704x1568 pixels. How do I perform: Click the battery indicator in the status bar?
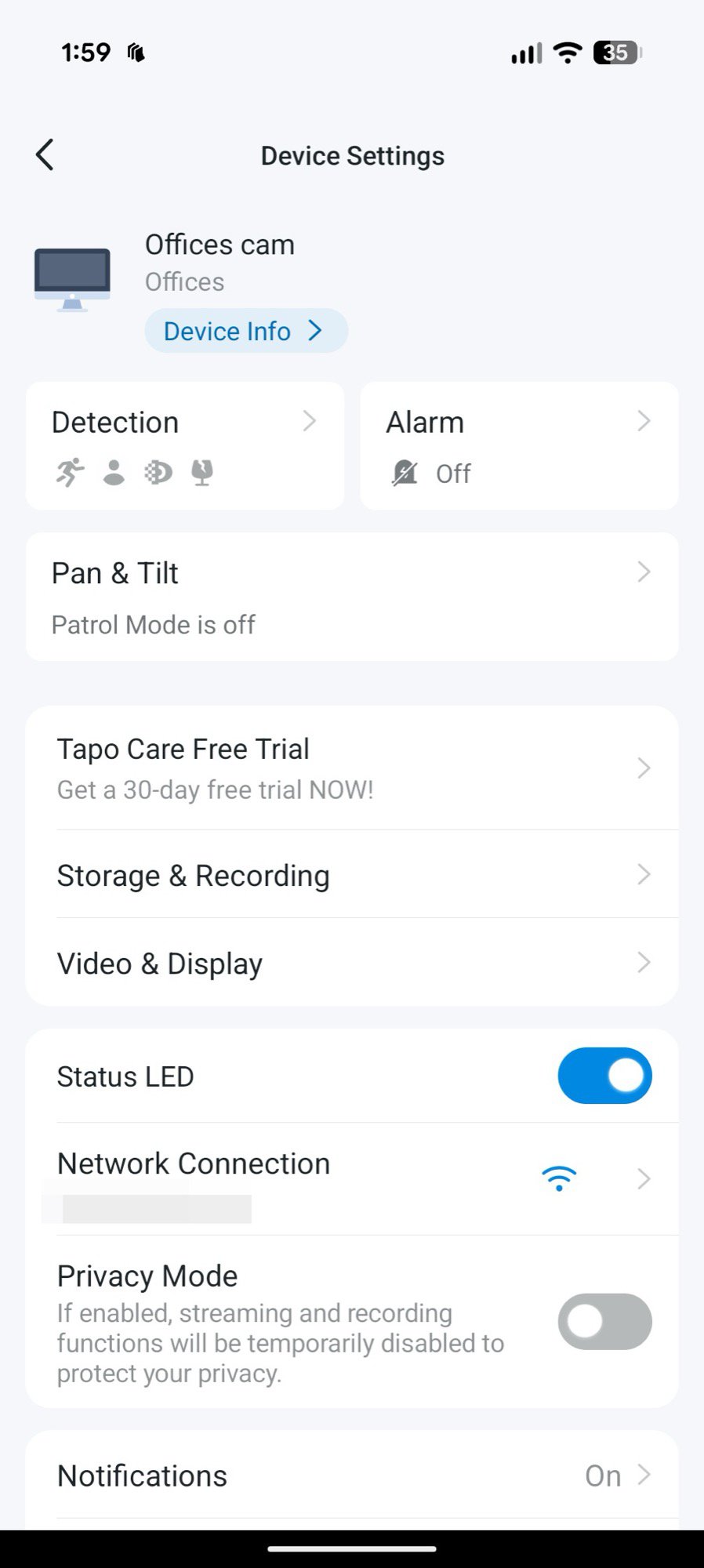[x=616, y=52]
